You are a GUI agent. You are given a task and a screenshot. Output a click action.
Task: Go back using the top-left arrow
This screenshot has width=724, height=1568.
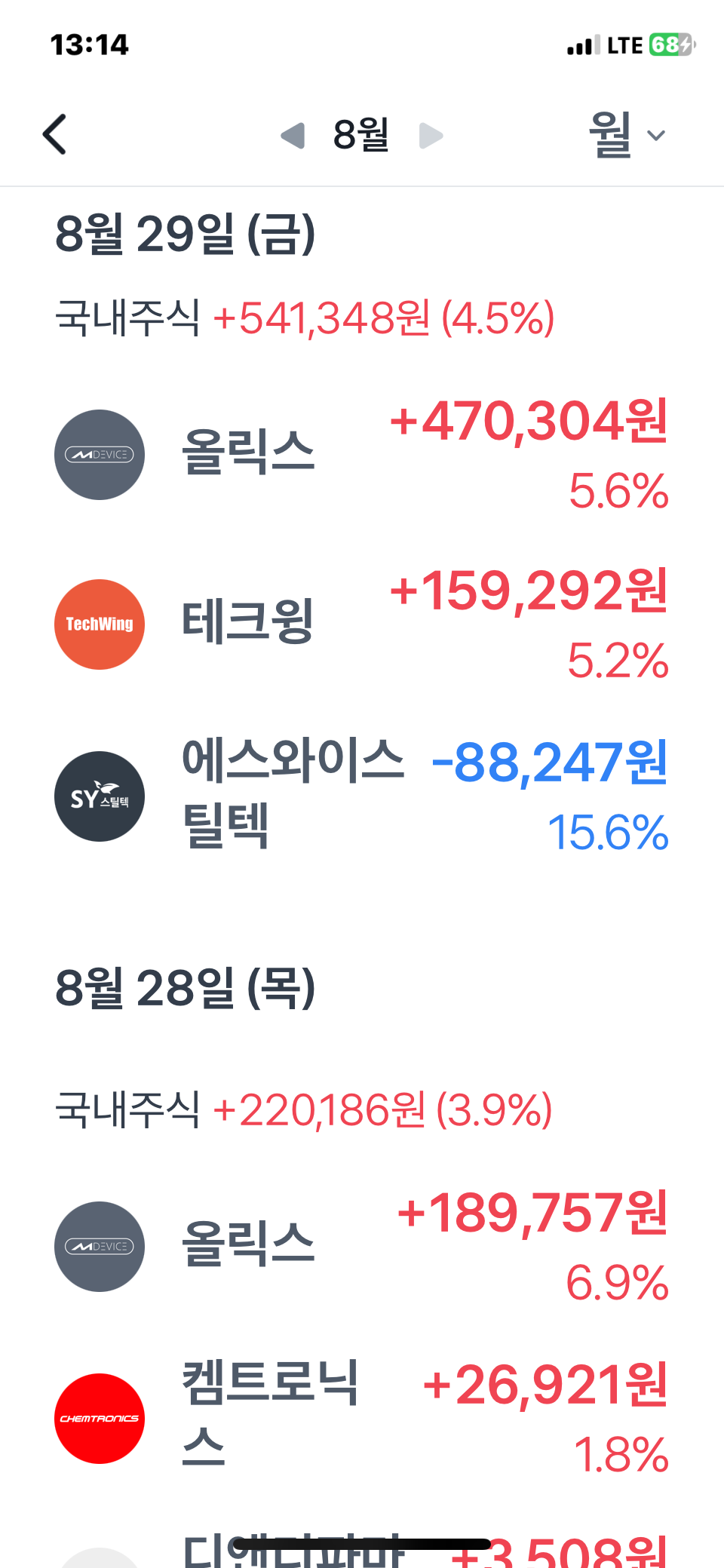(55, 135)
